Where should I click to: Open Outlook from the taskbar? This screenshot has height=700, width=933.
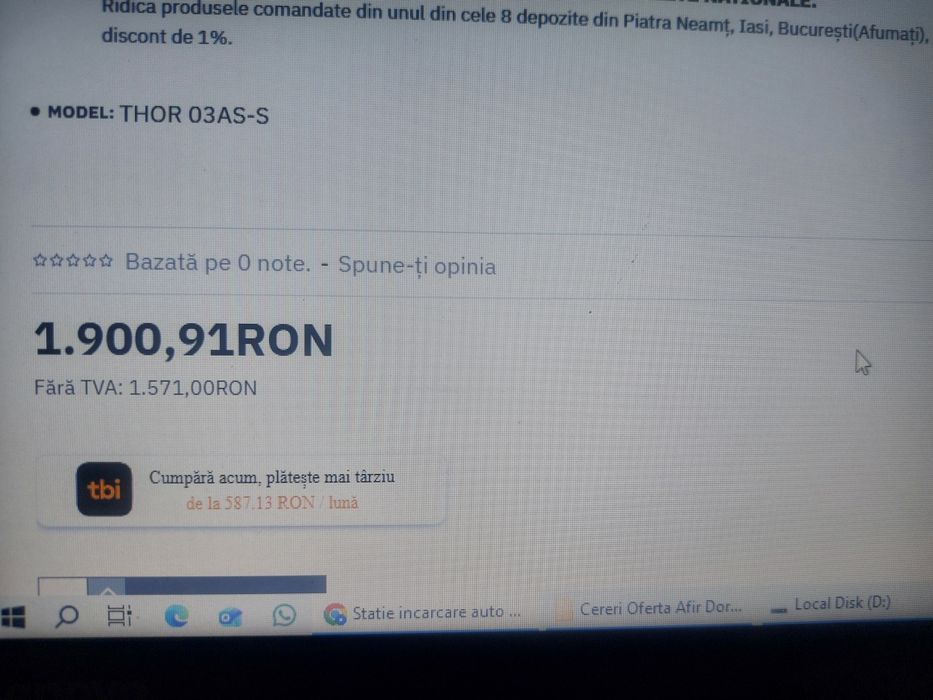[x=230, y=617]
